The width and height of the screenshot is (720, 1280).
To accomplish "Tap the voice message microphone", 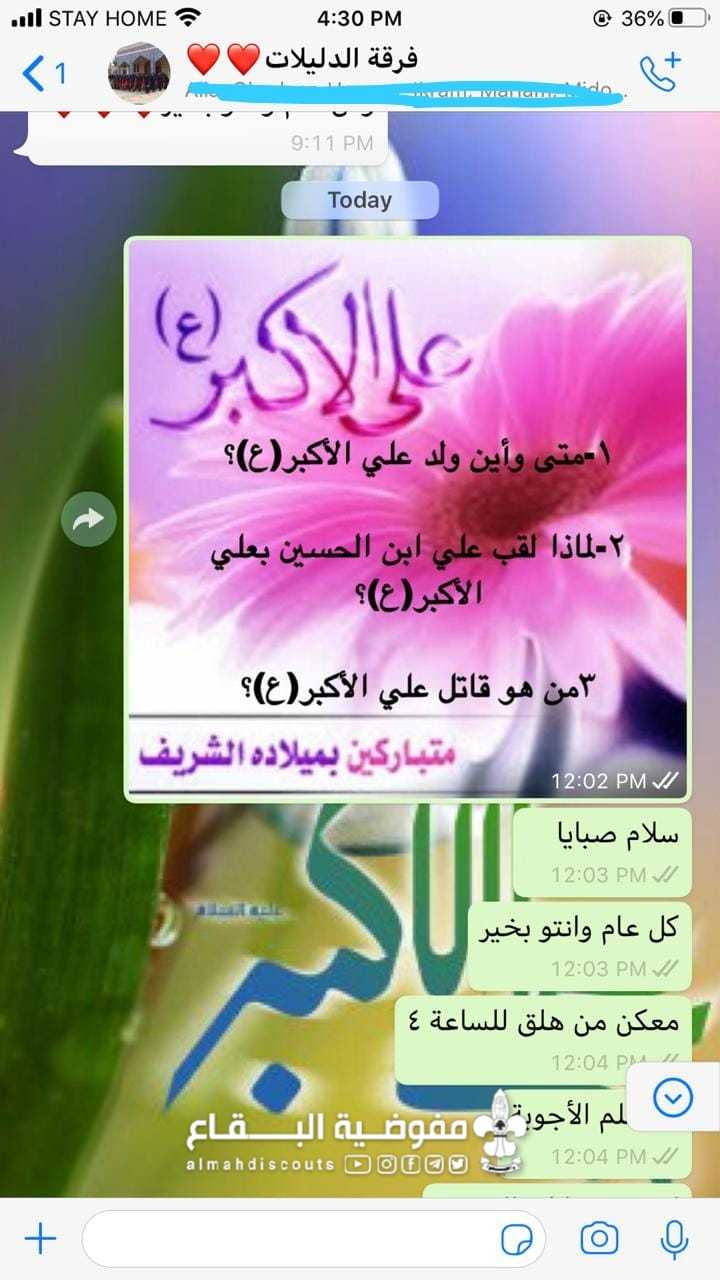I will pos(675,1240).
